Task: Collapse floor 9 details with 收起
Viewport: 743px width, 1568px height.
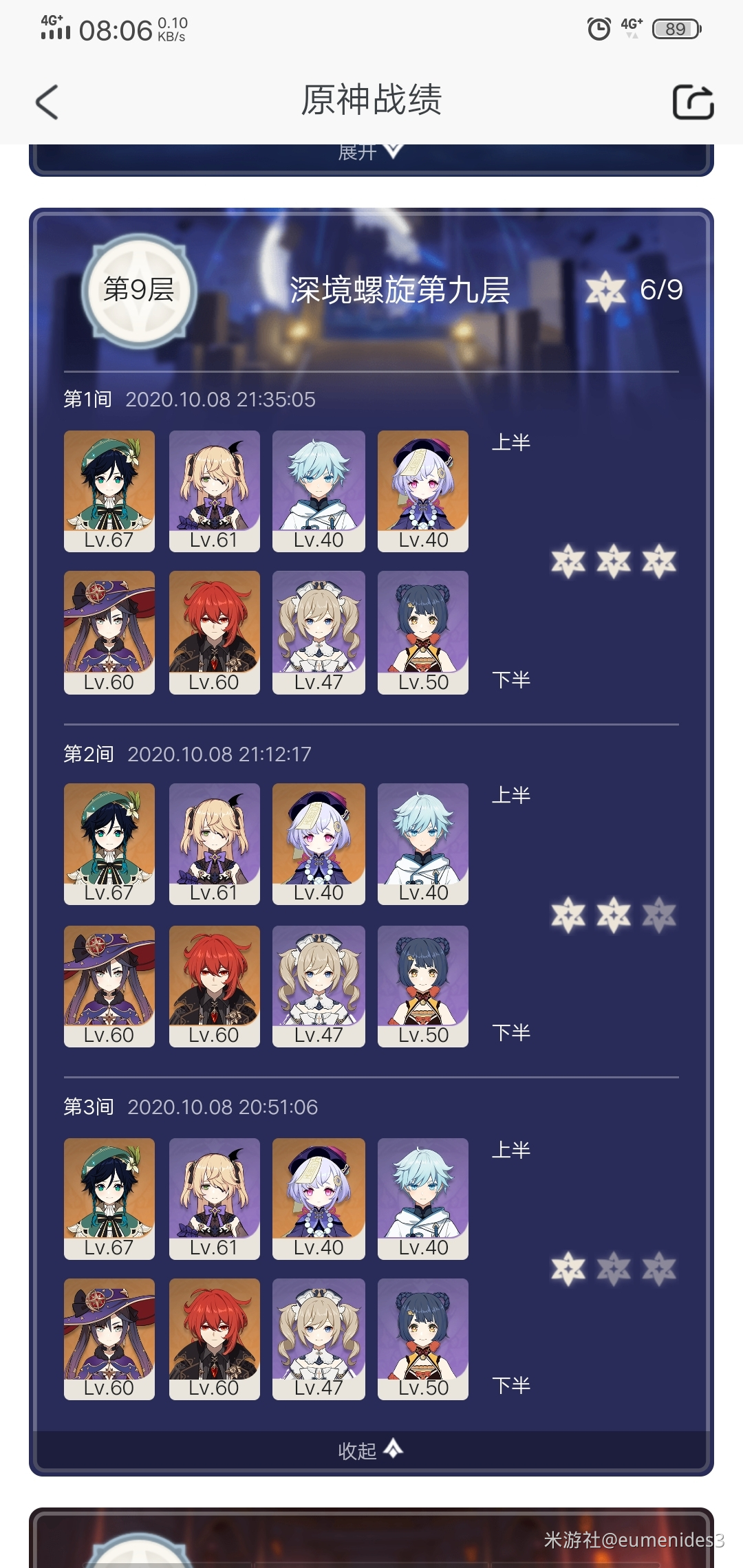Action: click(370, 1450)
